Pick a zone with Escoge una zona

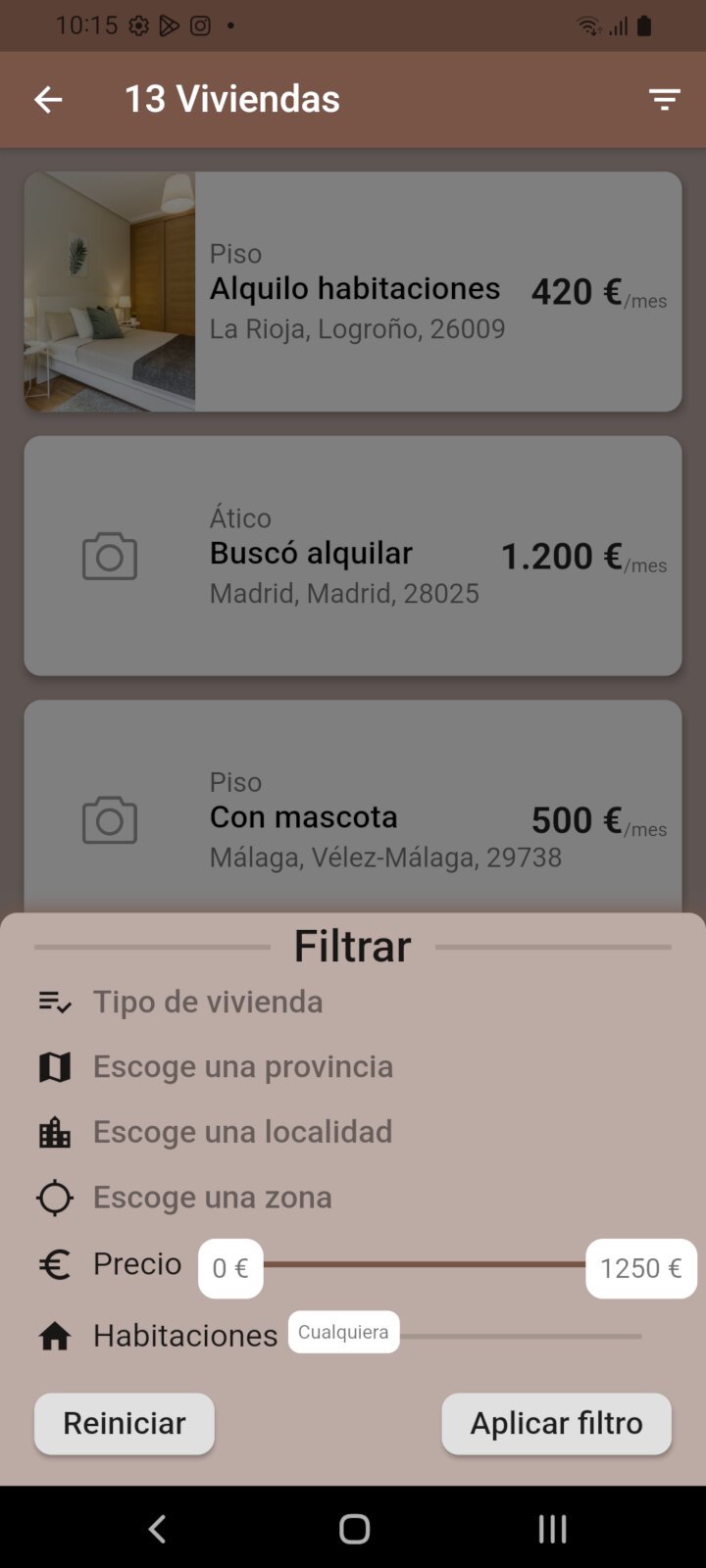point(212,1198)
